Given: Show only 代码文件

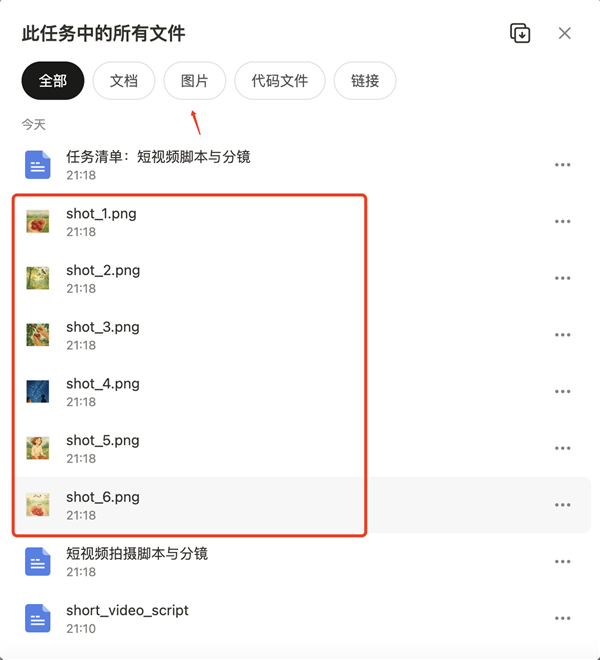Looking at the screenshot, I should pos(280,81).
